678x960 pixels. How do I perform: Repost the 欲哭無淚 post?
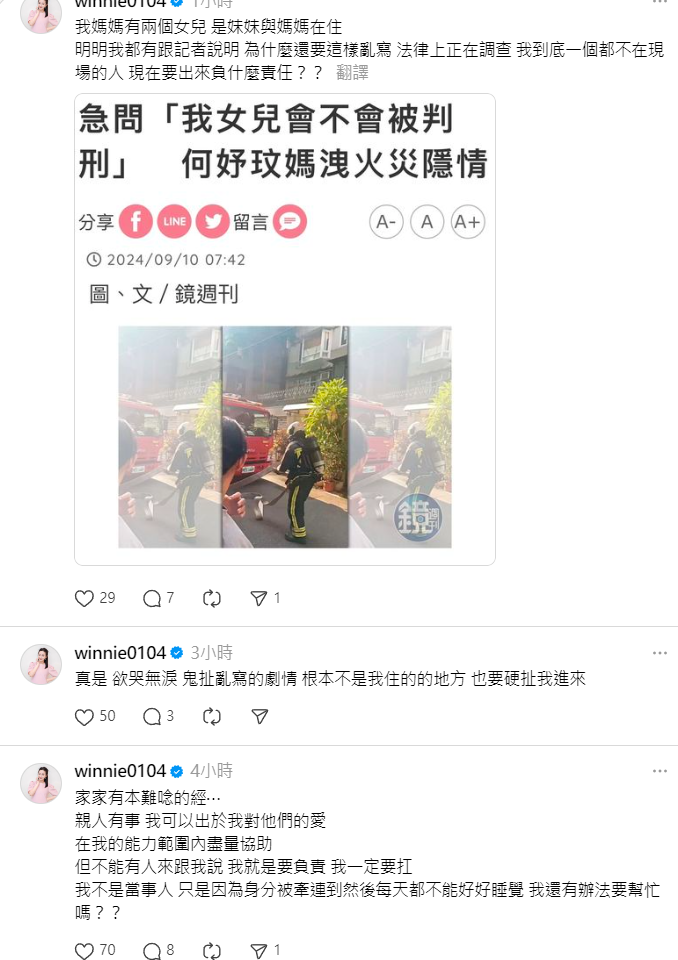coord(211,716)
